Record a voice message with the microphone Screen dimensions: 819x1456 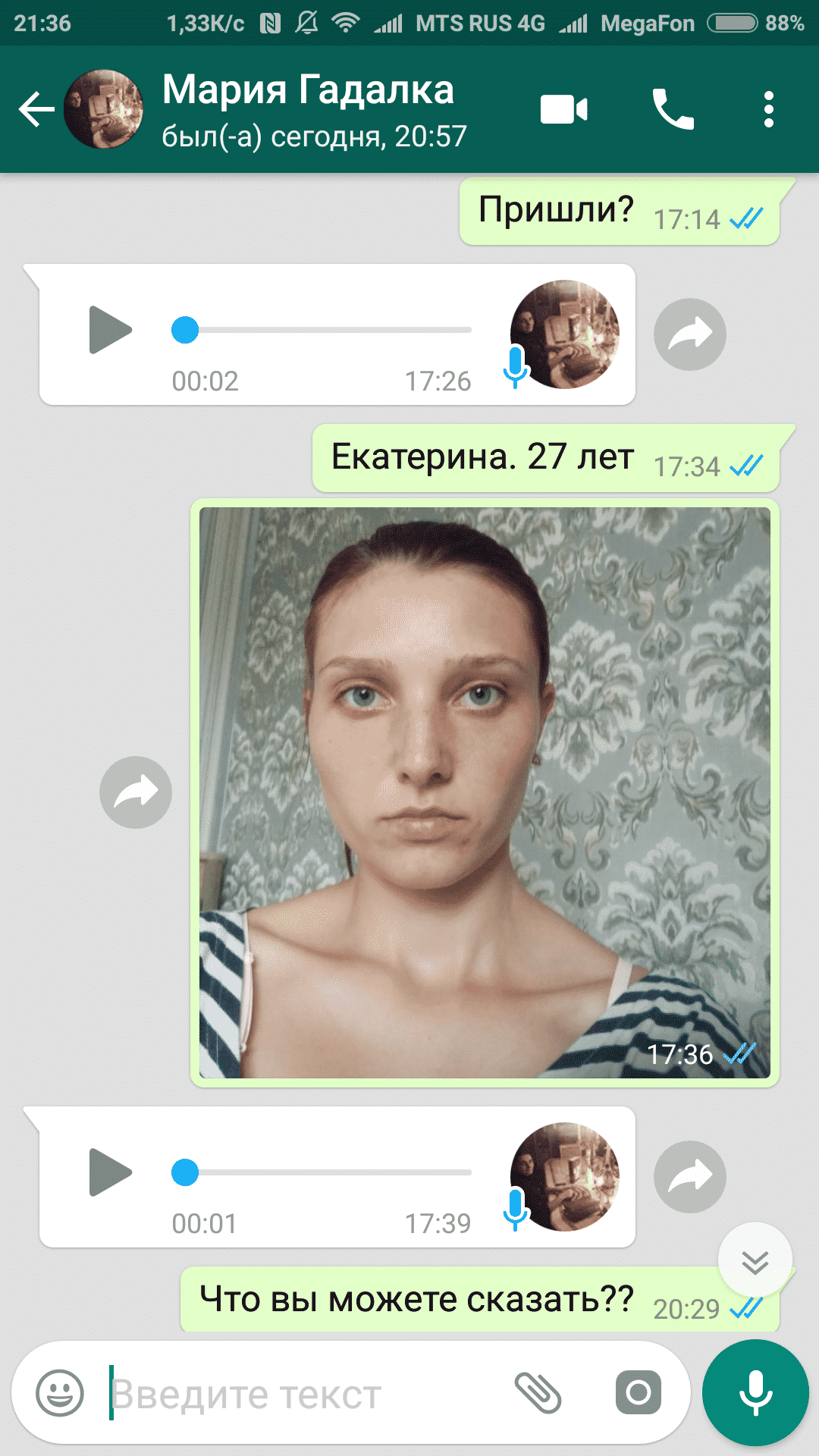pyautogui.click(x=755, y=1393)
